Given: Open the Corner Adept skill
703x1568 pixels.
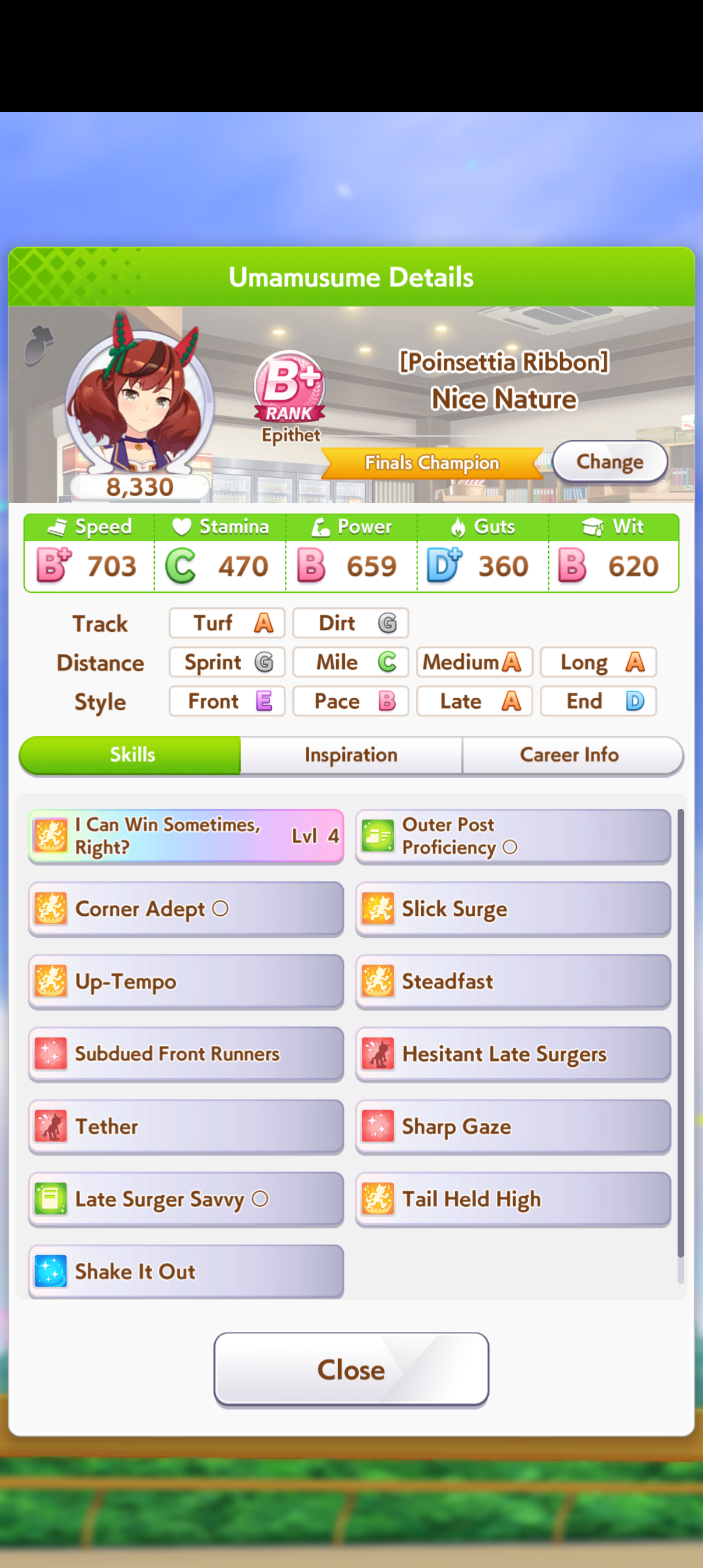Looking at the screenshot, I should [x=186, y=908].
